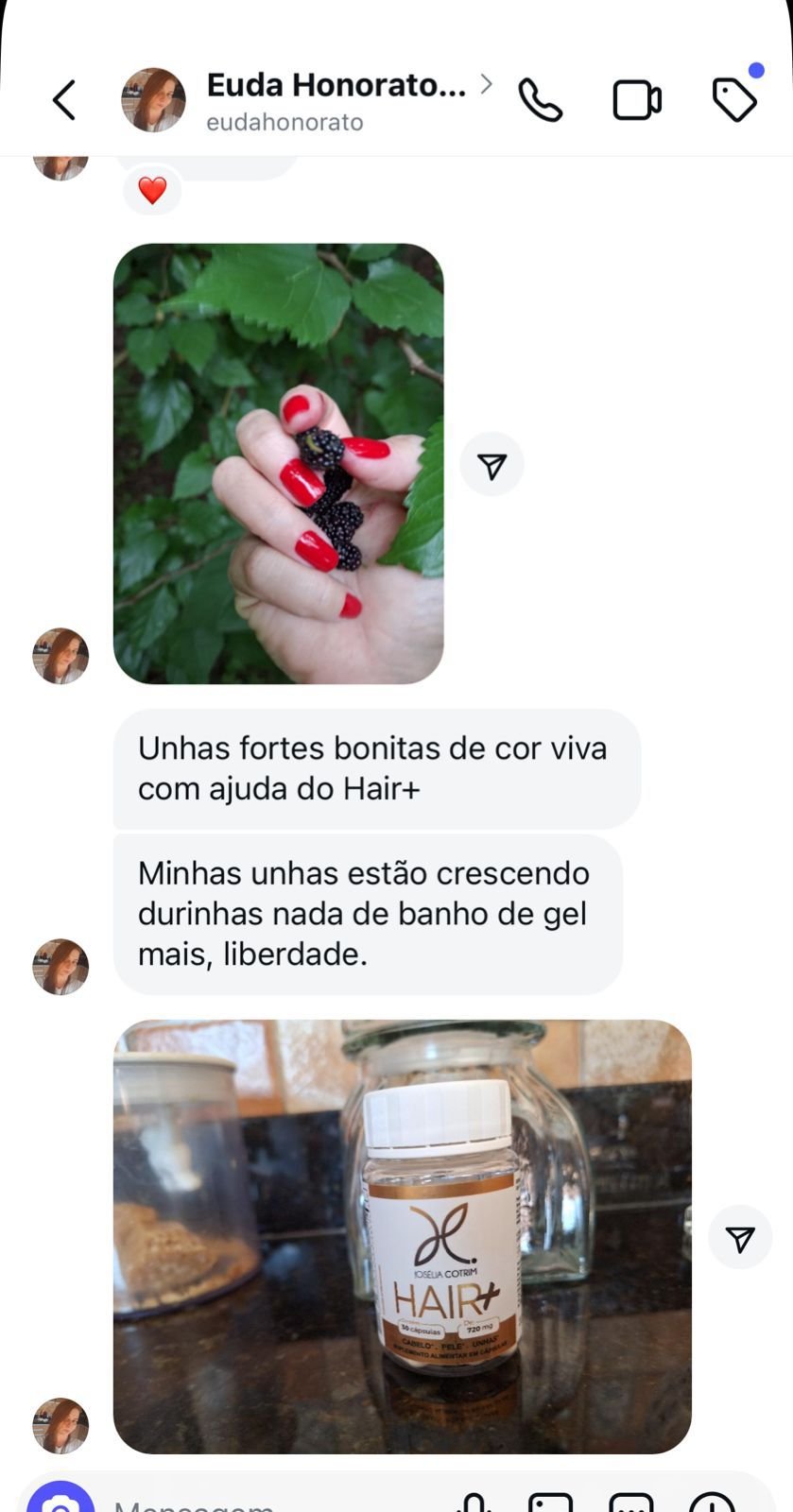Tap the heart reaction on the message
Image resolution: width=793 pixels, height=1512 pixels.
tap(152, 191)
